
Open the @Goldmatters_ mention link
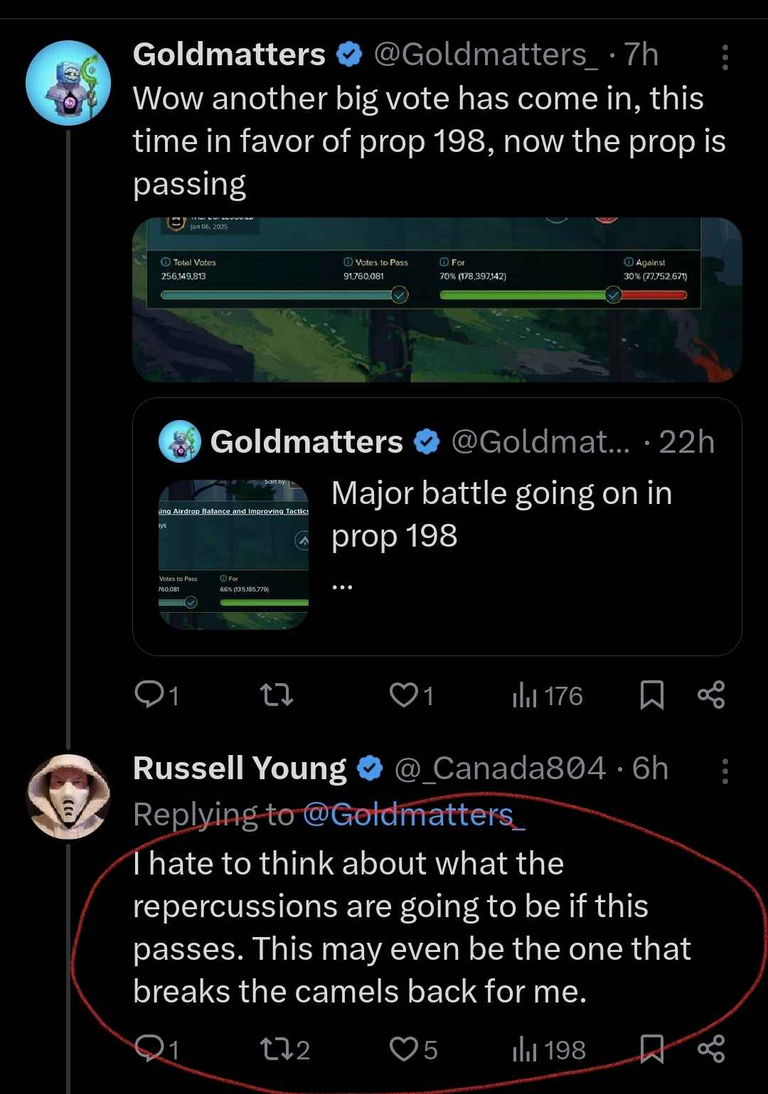(415, 815)
